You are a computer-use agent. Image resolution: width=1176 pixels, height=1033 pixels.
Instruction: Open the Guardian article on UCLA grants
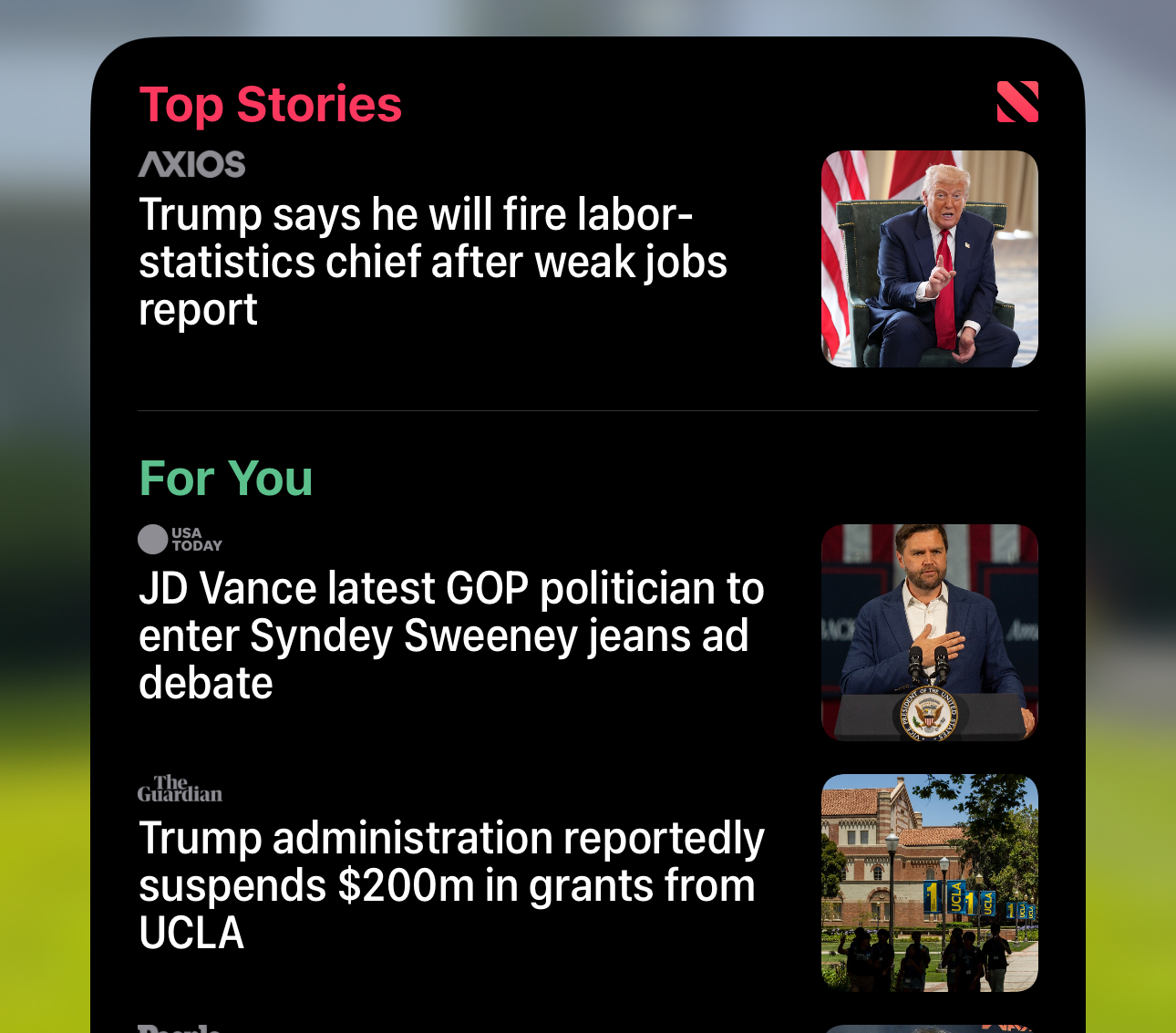point(451,885)
